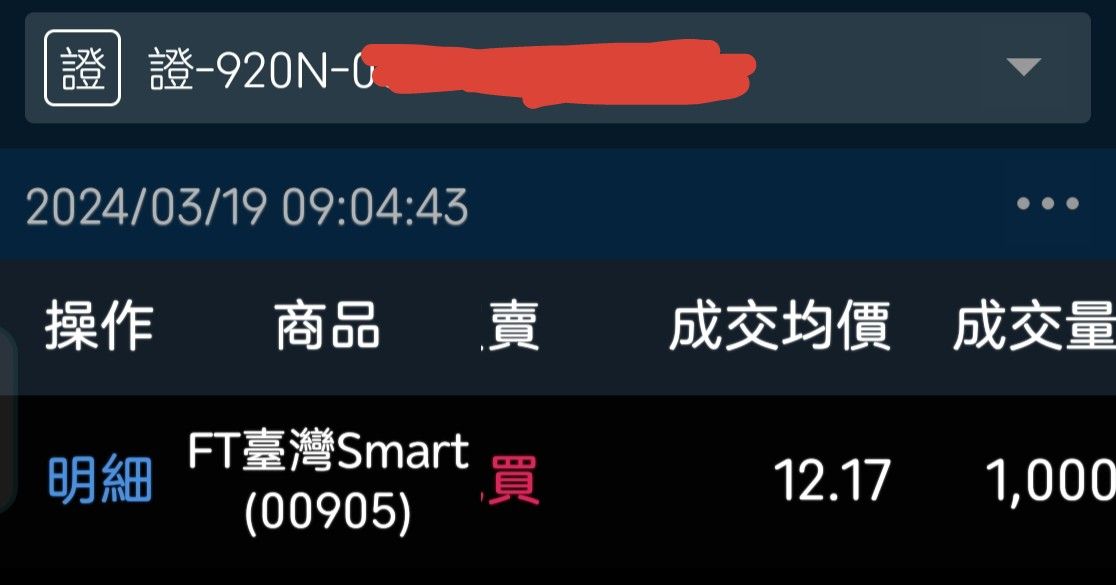Expand the securities account dropdown

click(1023, 68)
